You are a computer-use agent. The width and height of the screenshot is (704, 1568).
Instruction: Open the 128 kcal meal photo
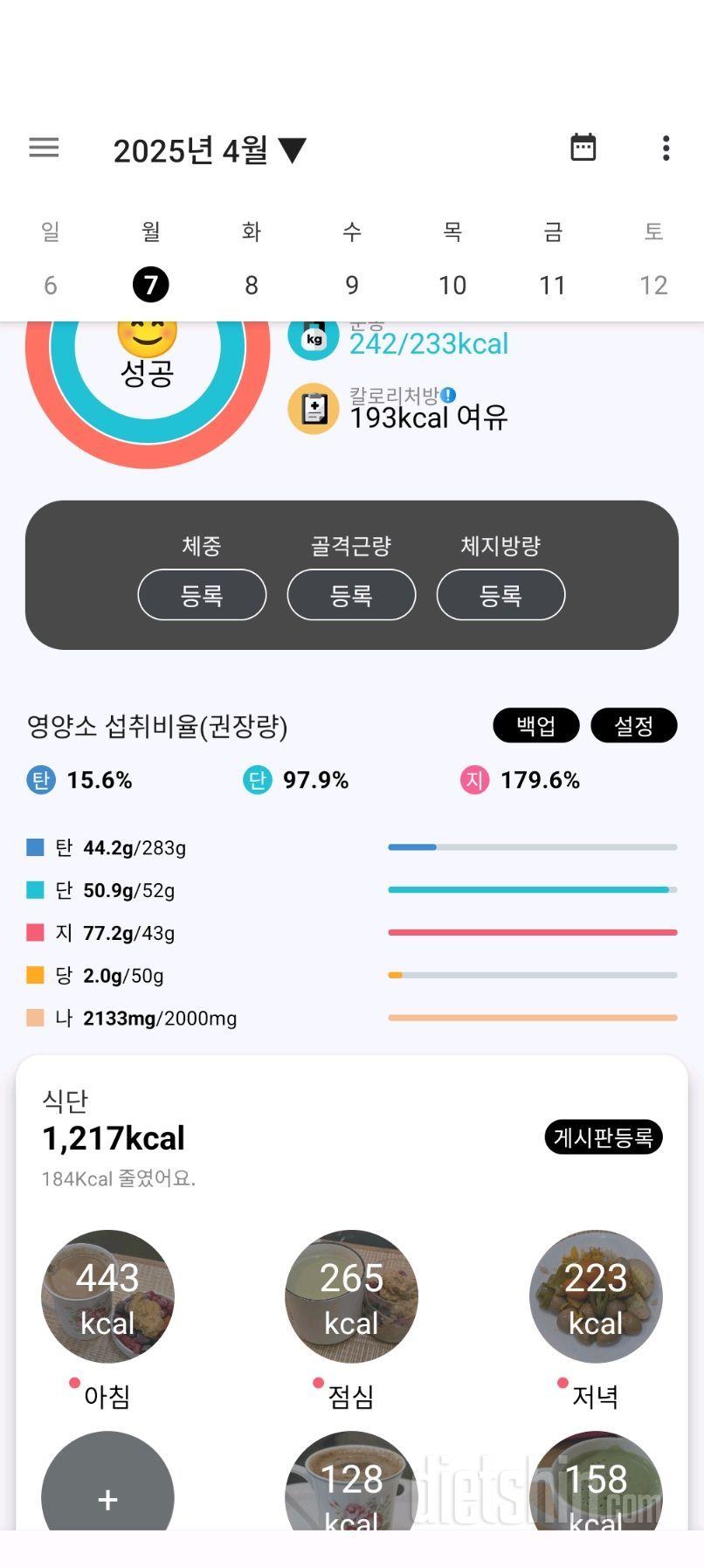(x=351, y=1485)
